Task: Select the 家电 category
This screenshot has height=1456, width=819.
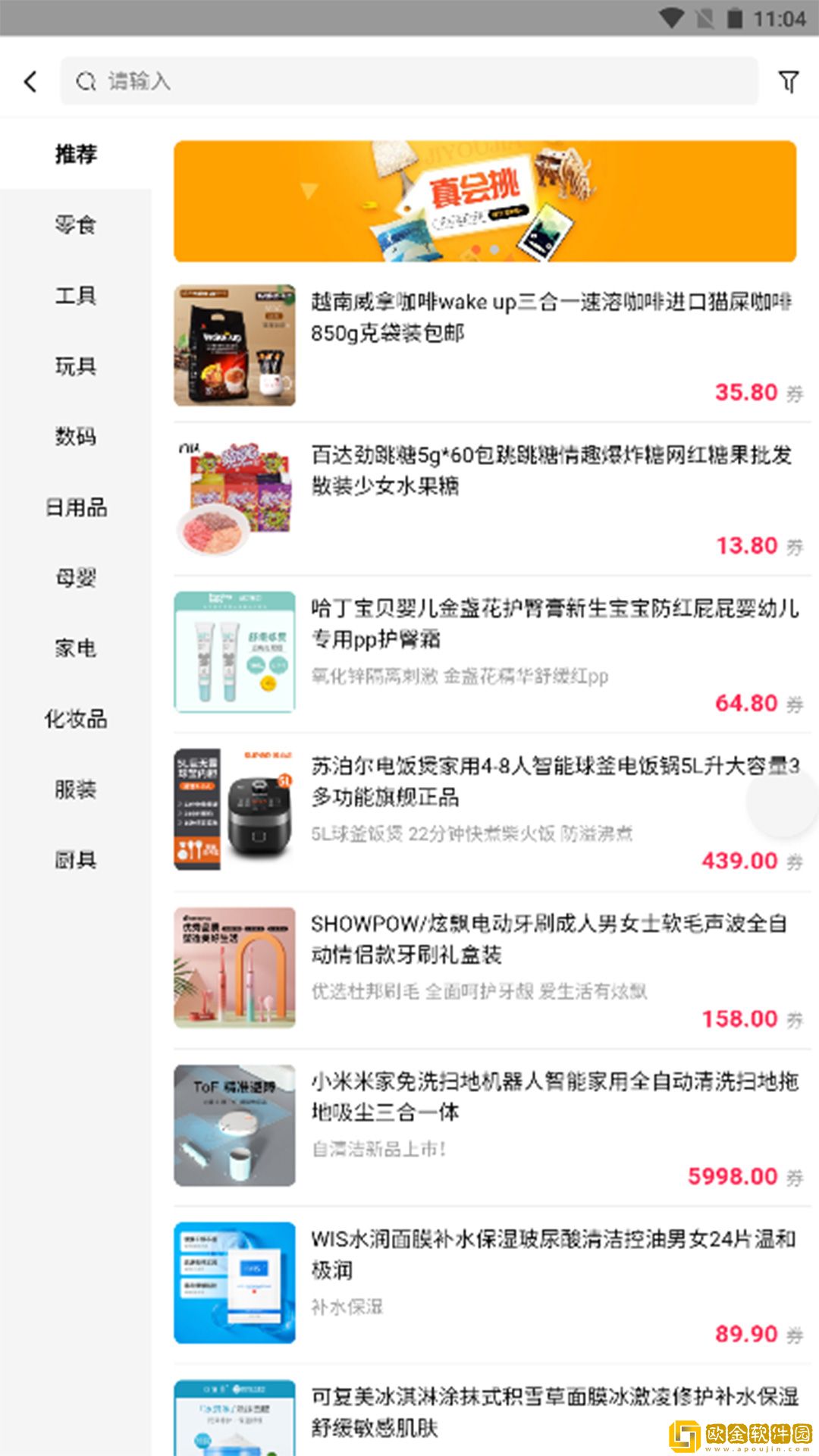Action: click(x=76, y=648)
